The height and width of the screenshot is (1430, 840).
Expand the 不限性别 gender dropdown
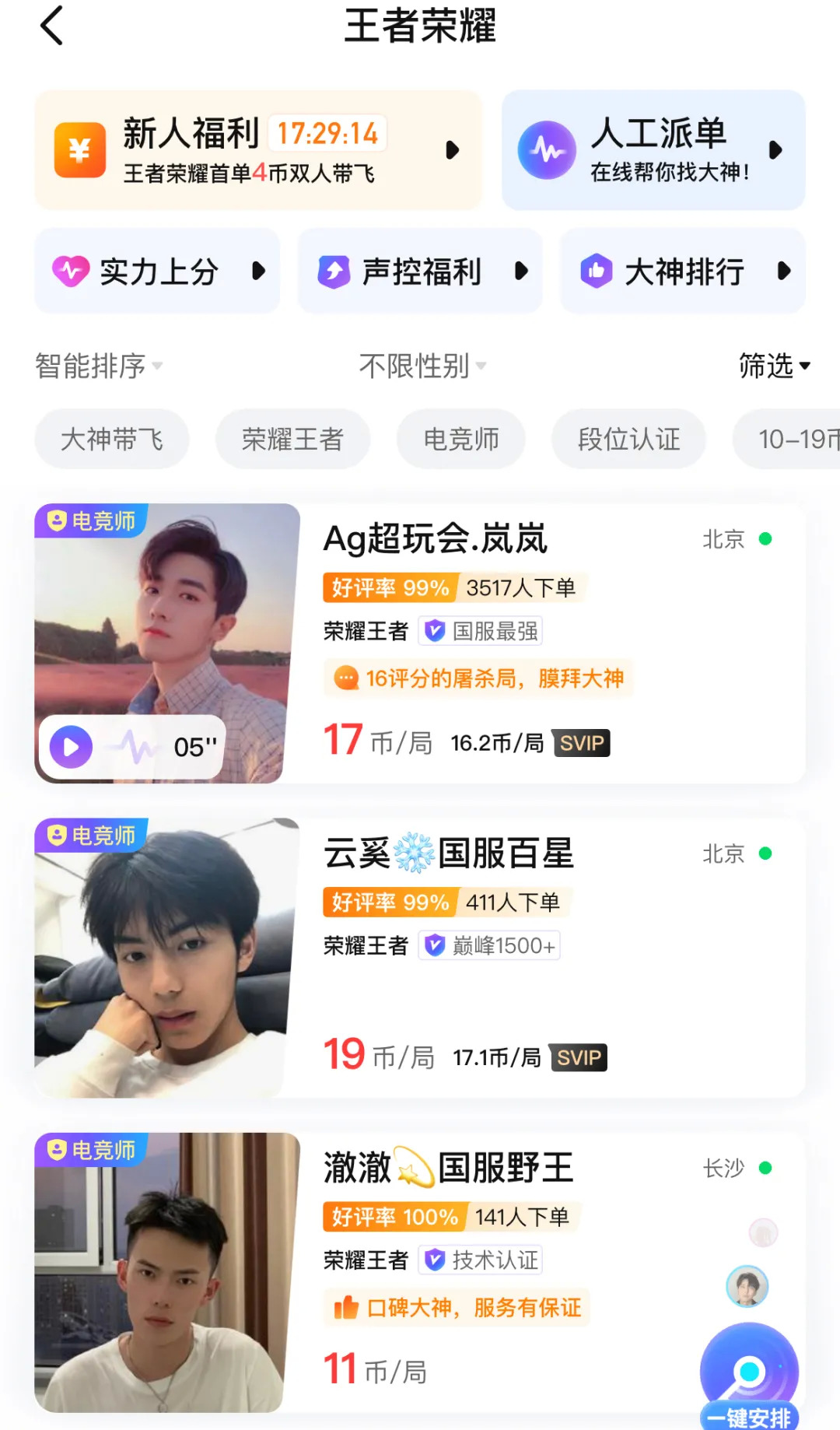[422, 366]
